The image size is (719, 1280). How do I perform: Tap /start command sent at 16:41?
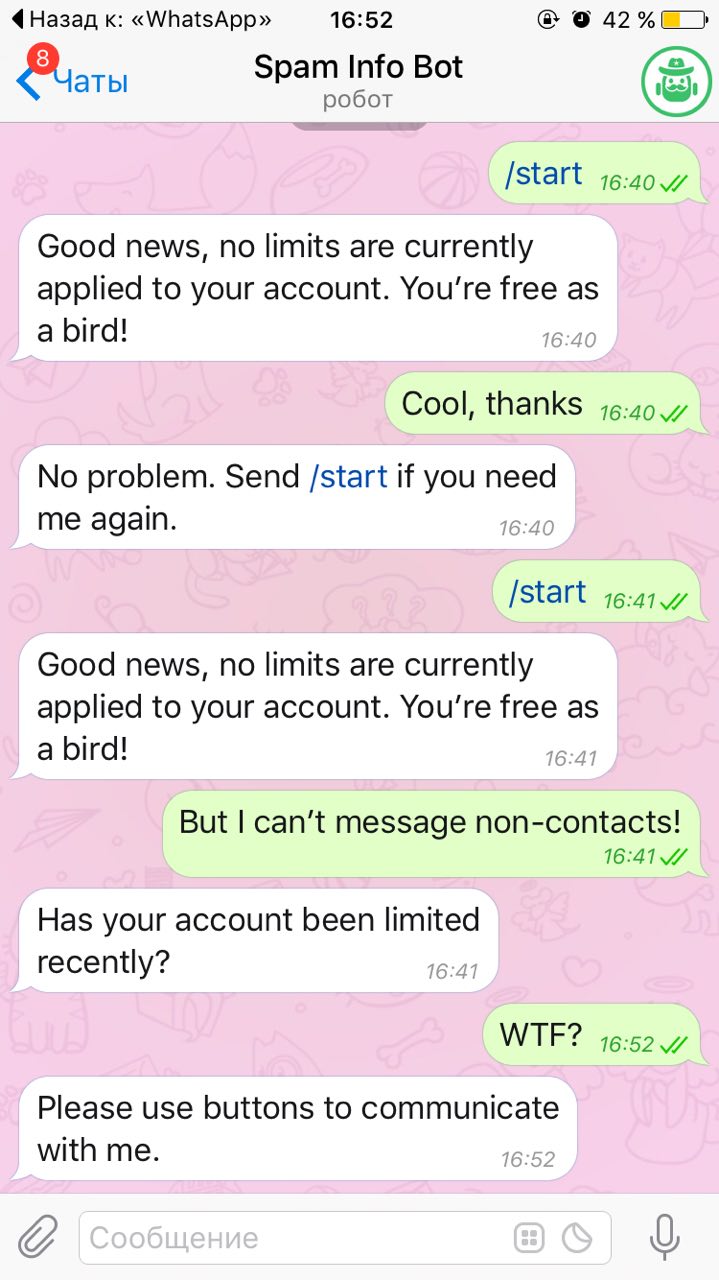(x=546, y=592)
